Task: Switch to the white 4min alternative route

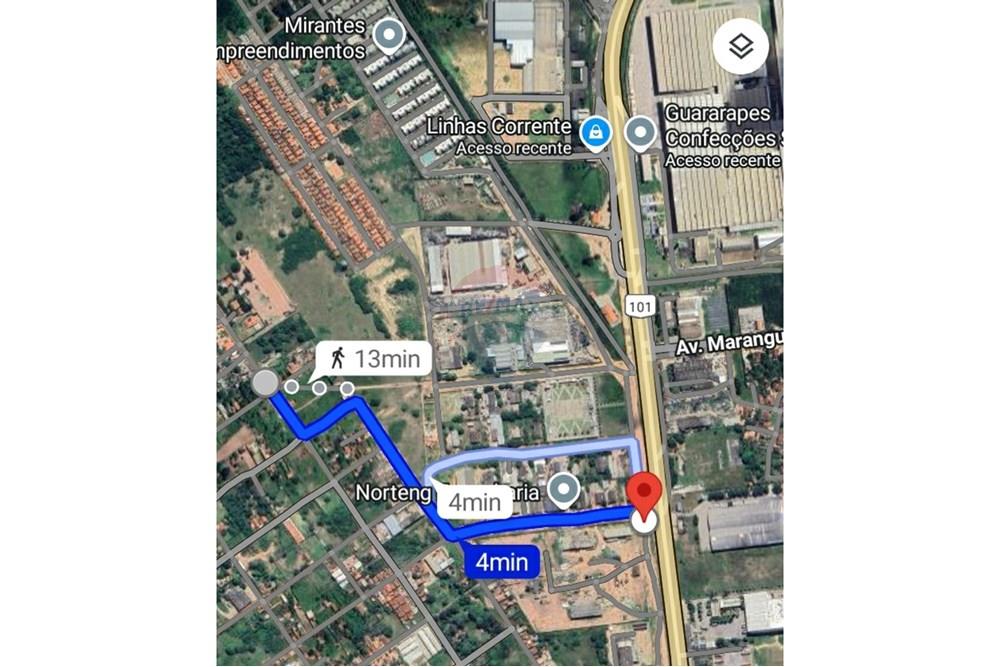Action: point(474,501)
